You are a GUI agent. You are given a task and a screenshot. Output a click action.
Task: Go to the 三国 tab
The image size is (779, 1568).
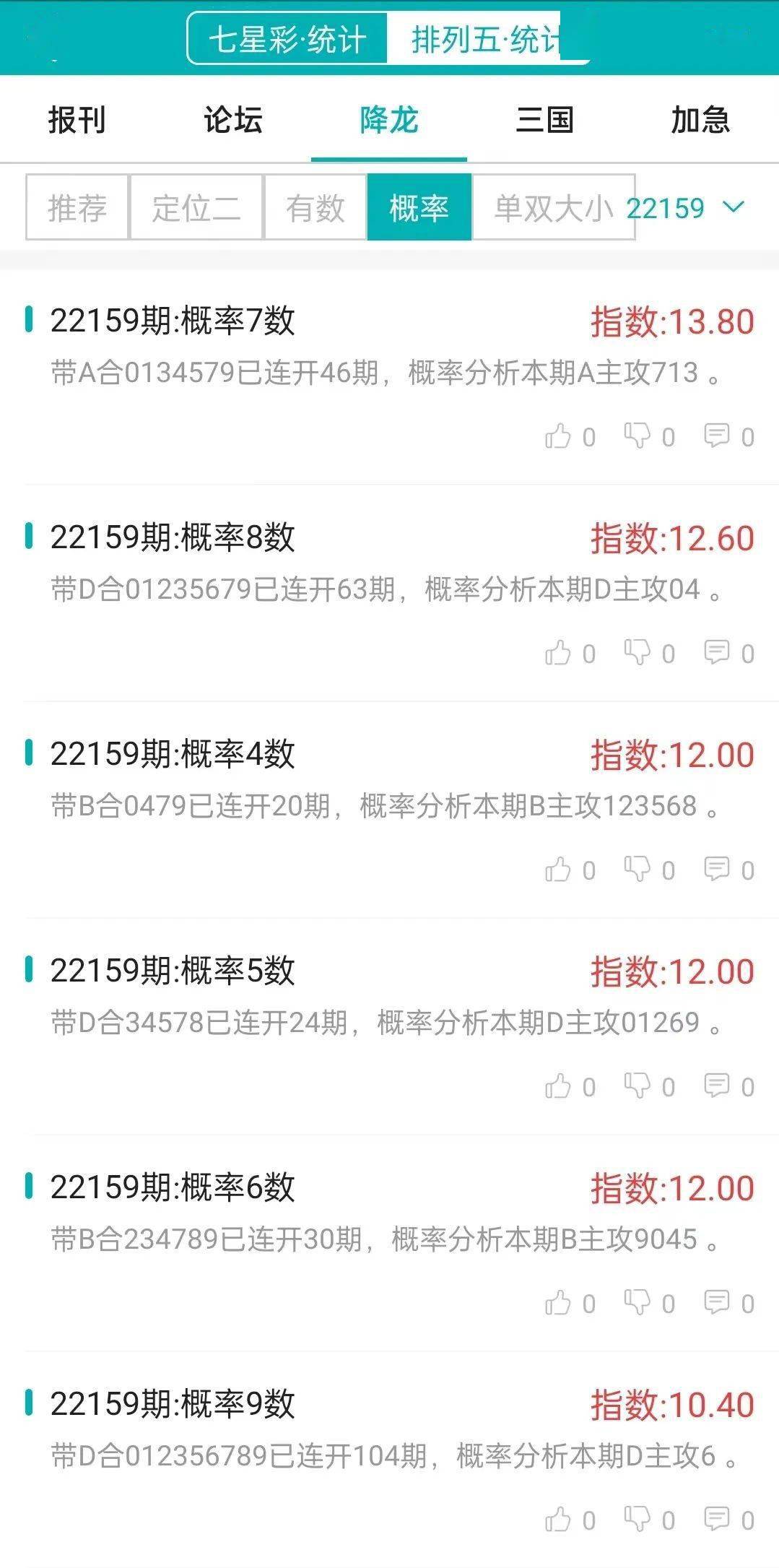point(545,120)
